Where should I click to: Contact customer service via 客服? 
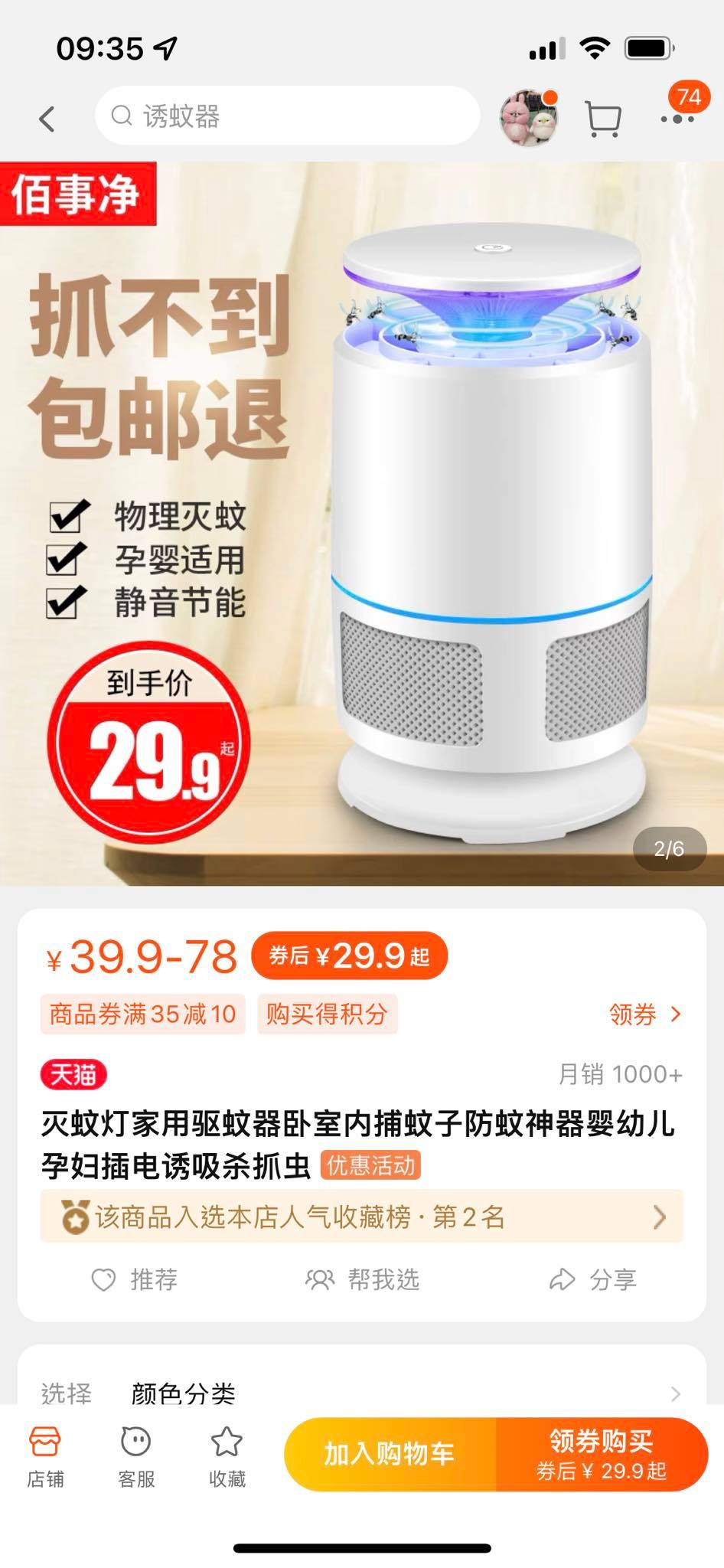136,1457
